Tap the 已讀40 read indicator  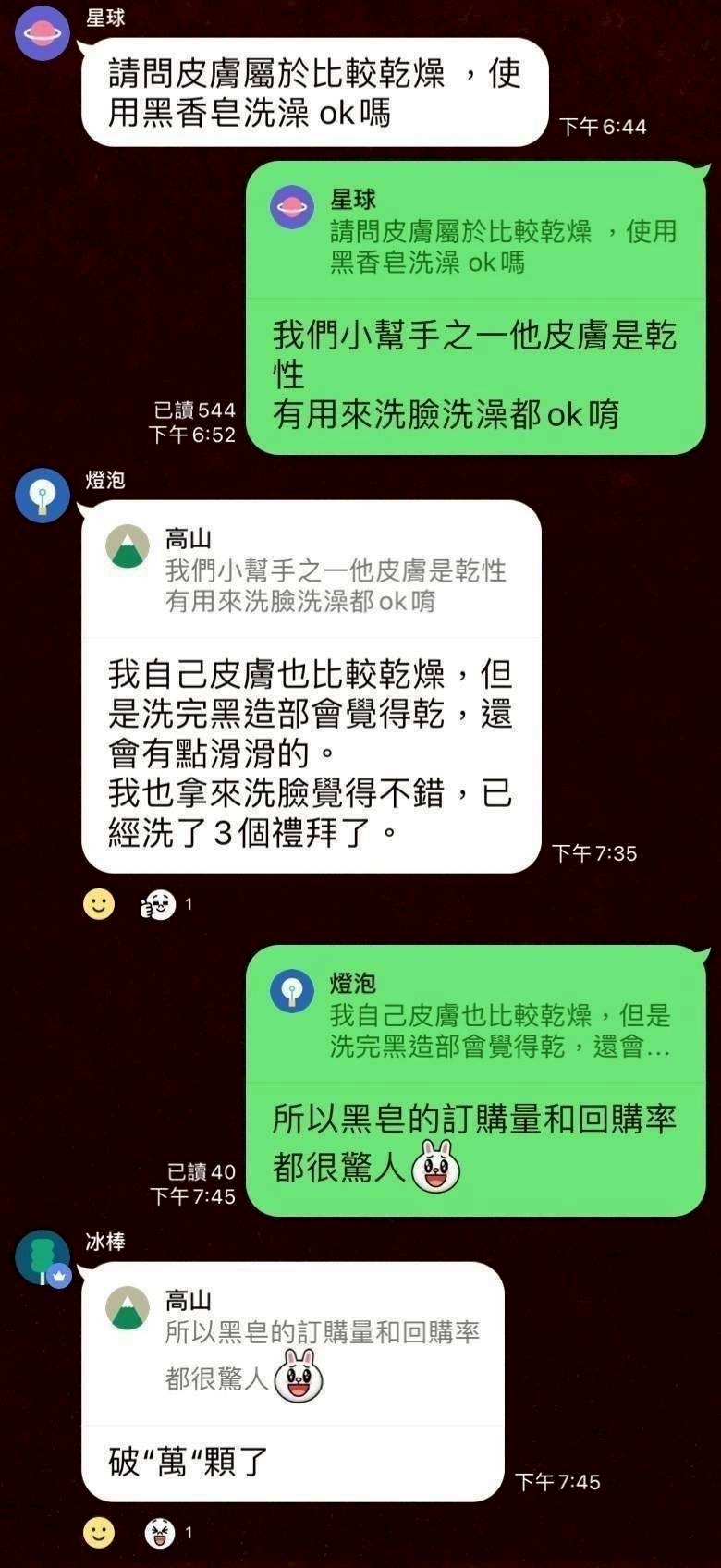point(203,1172)
